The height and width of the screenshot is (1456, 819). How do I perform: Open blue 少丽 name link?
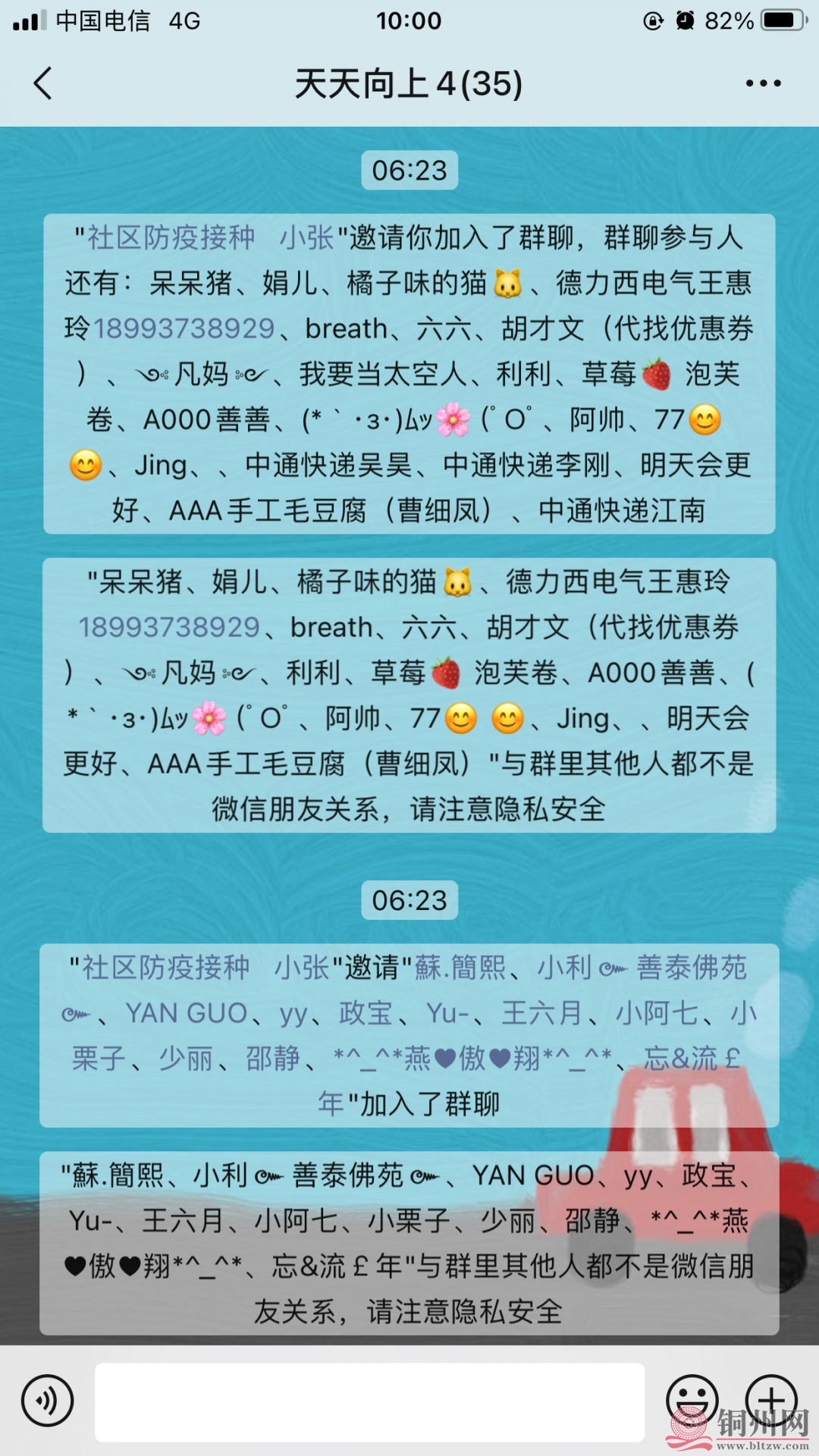click(x=186, y=1059)
